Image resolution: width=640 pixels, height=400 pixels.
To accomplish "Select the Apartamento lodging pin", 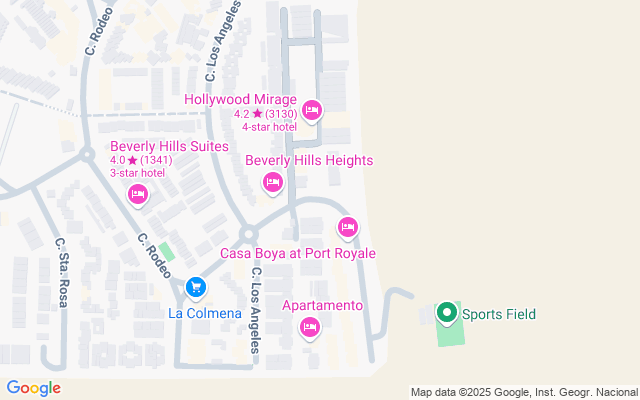I will (x=310, y=326).
